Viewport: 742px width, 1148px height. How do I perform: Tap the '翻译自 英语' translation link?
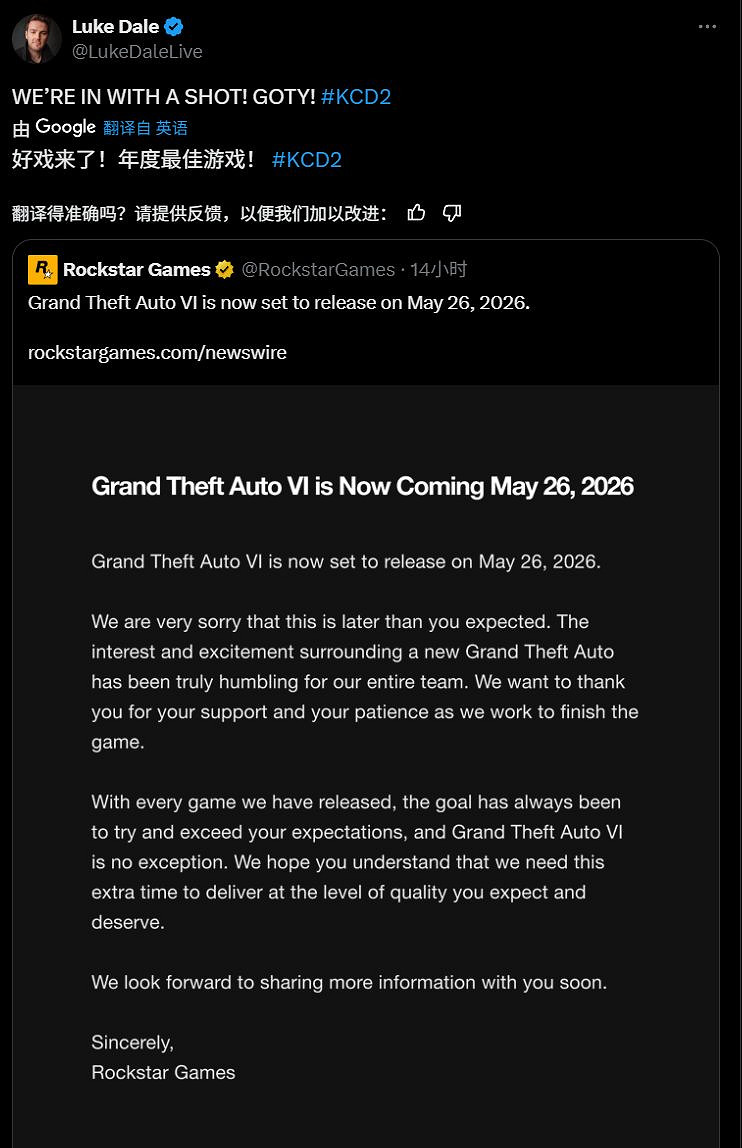[x=145, y=128]
